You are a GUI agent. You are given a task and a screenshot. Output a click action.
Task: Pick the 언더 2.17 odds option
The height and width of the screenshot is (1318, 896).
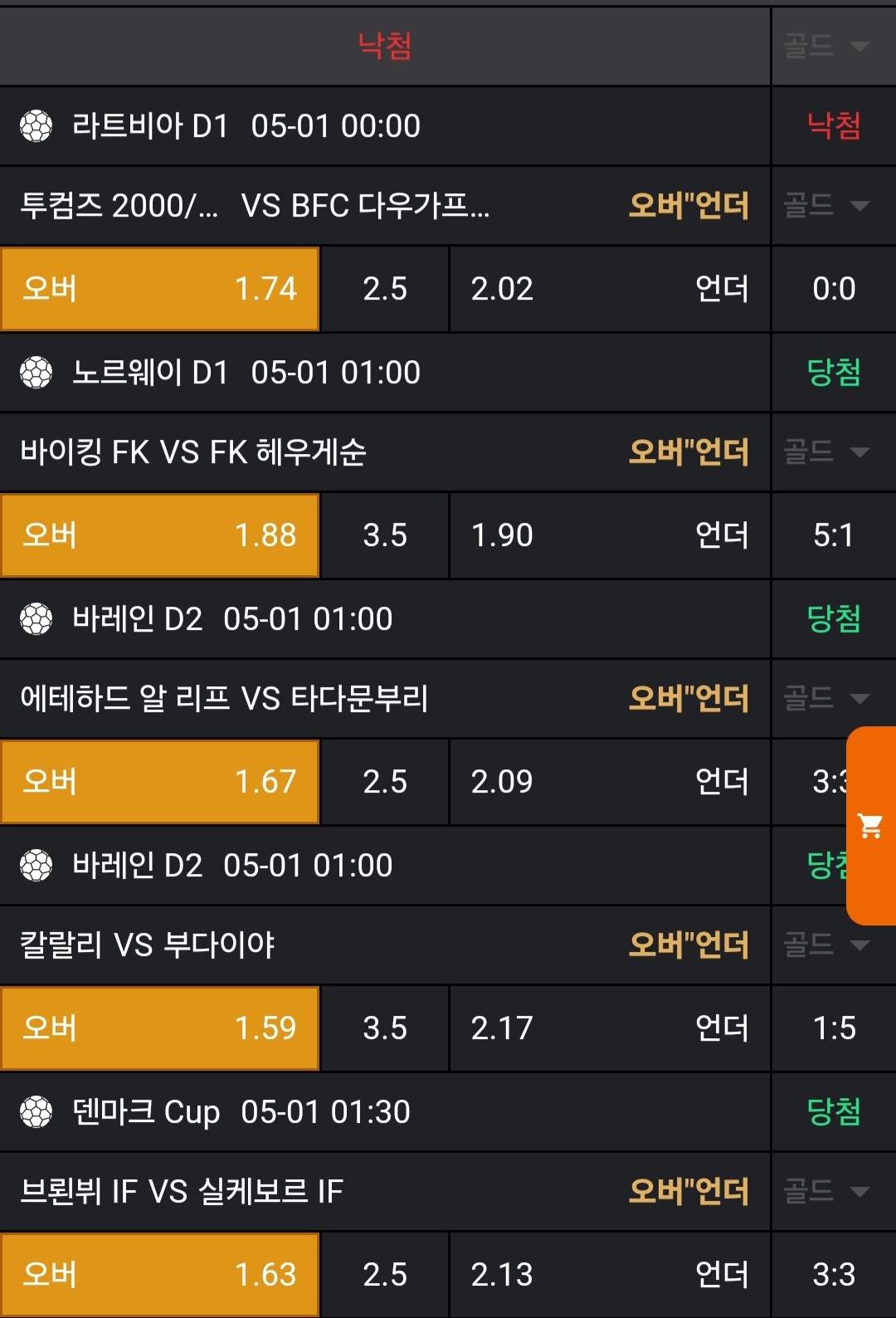610,1028
